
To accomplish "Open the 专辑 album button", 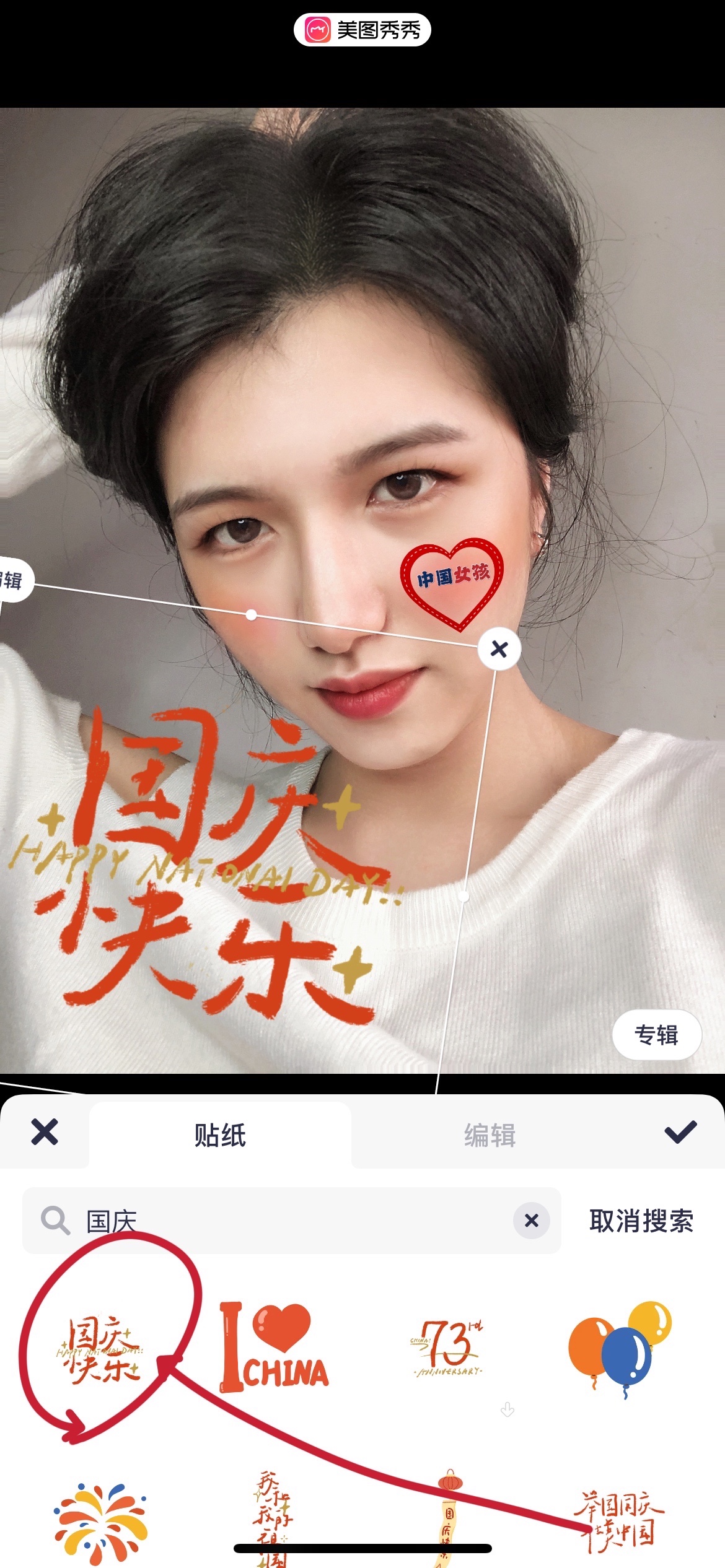I will pyautogui.click(x=656, y=1035).
